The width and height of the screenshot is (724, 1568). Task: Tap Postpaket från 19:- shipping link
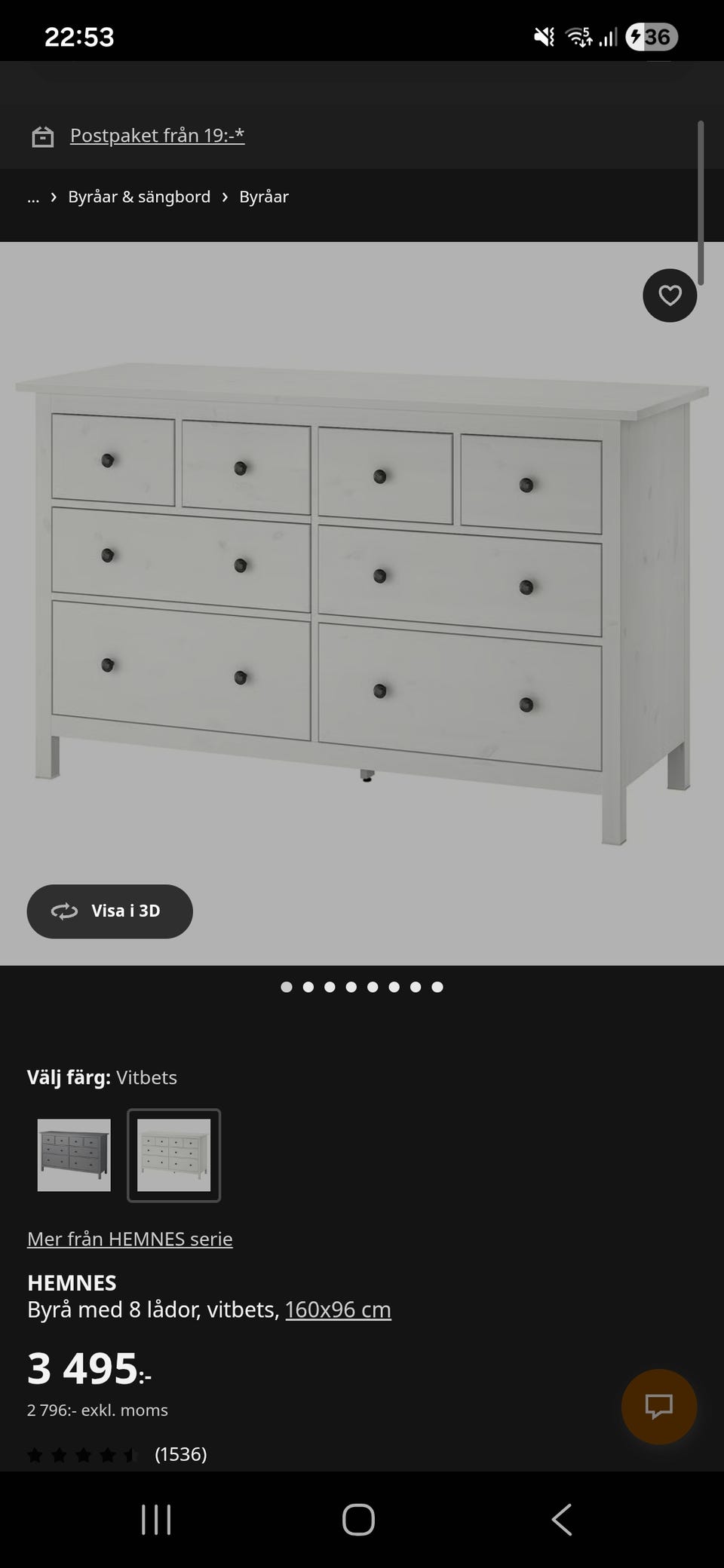coord(157,134)
